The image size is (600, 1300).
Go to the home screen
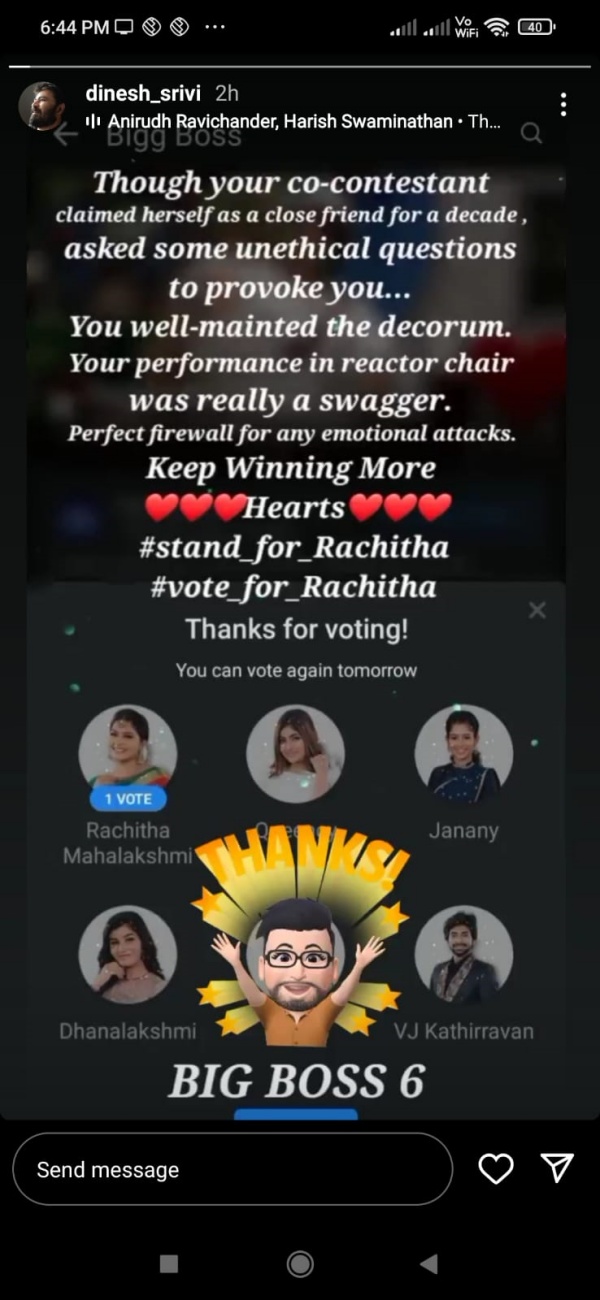click(x=300, y=1263)
